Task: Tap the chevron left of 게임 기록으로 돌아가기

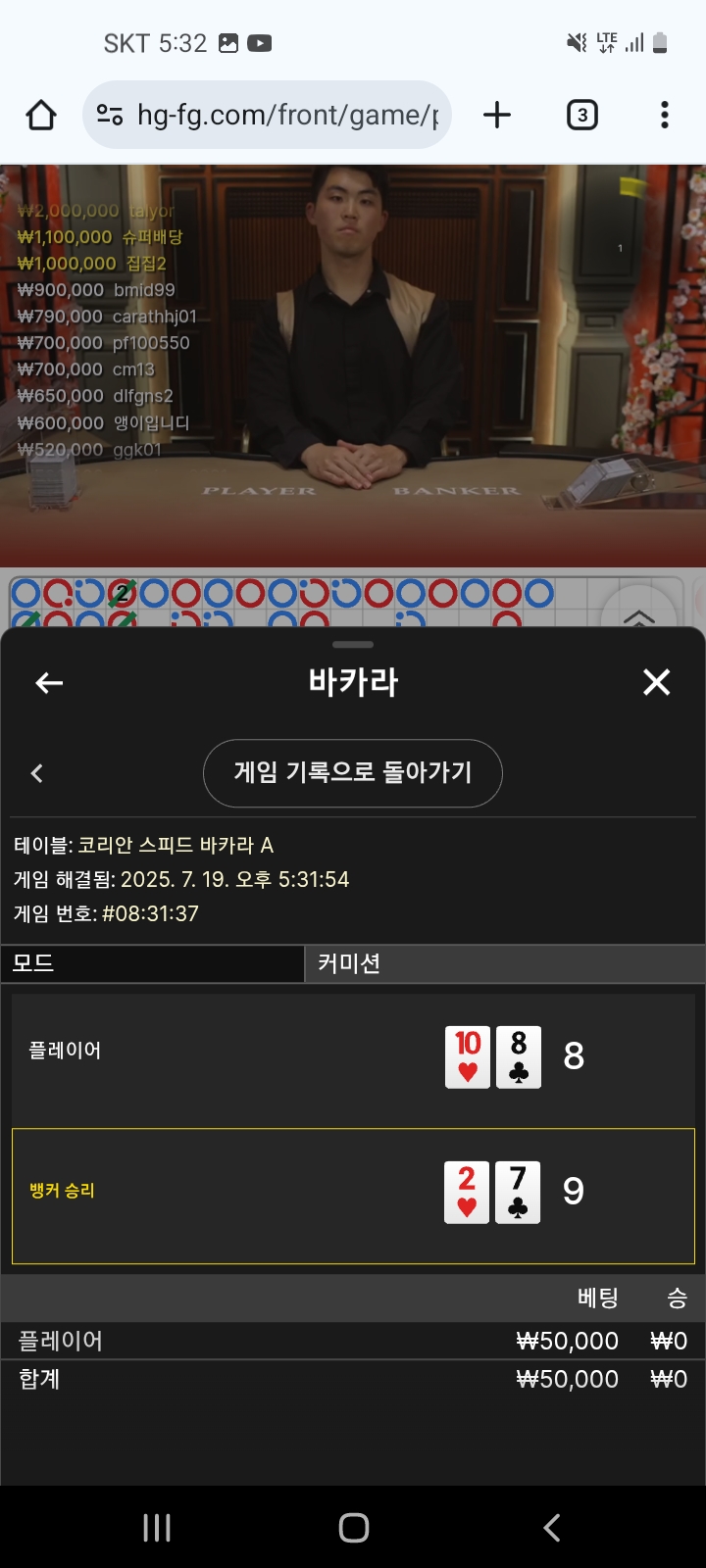Action: pyautogui.click(x=37, y=773)
